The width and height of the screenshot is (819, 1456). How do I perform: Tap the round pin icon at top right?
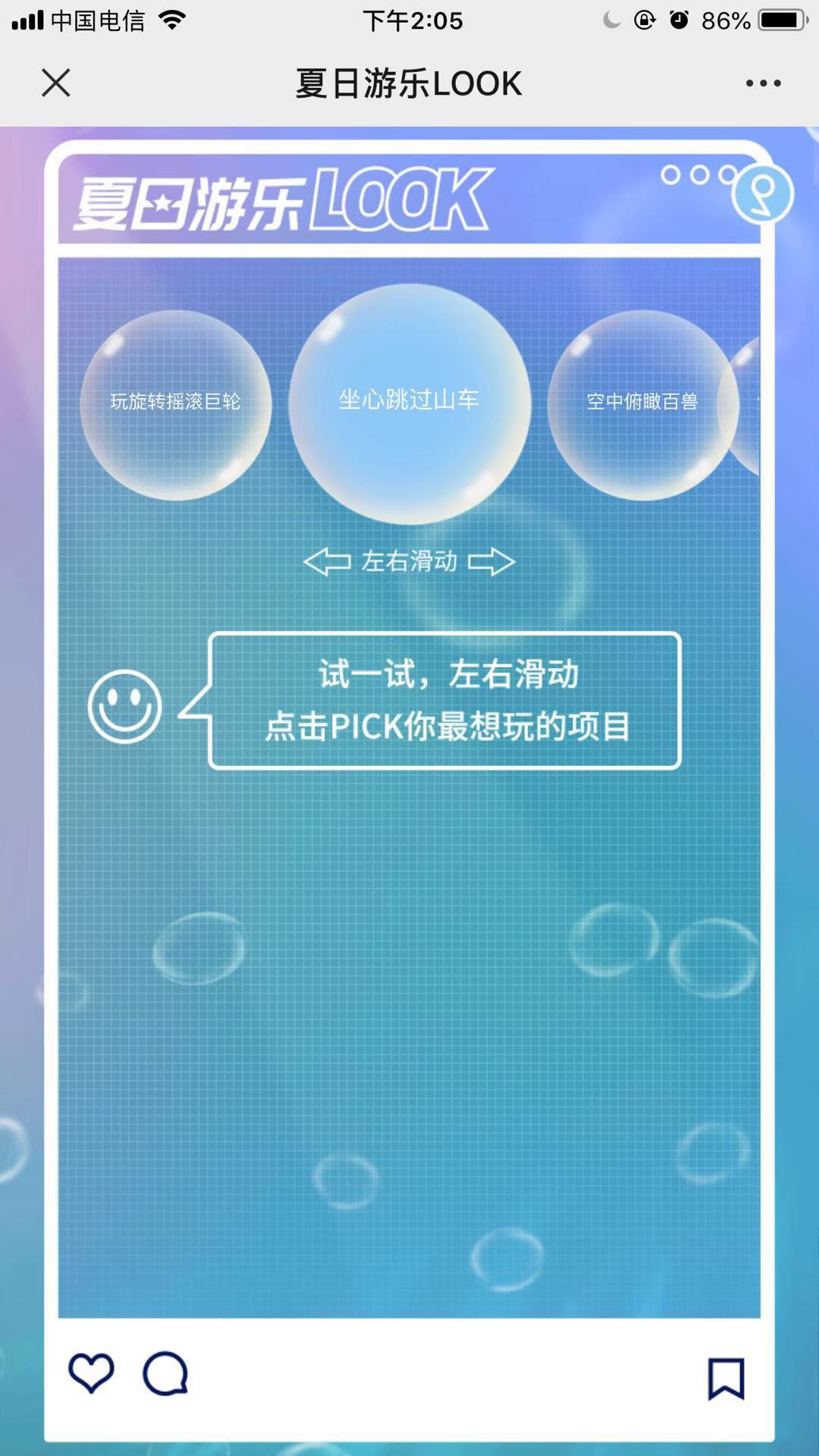tap(763, 194)
